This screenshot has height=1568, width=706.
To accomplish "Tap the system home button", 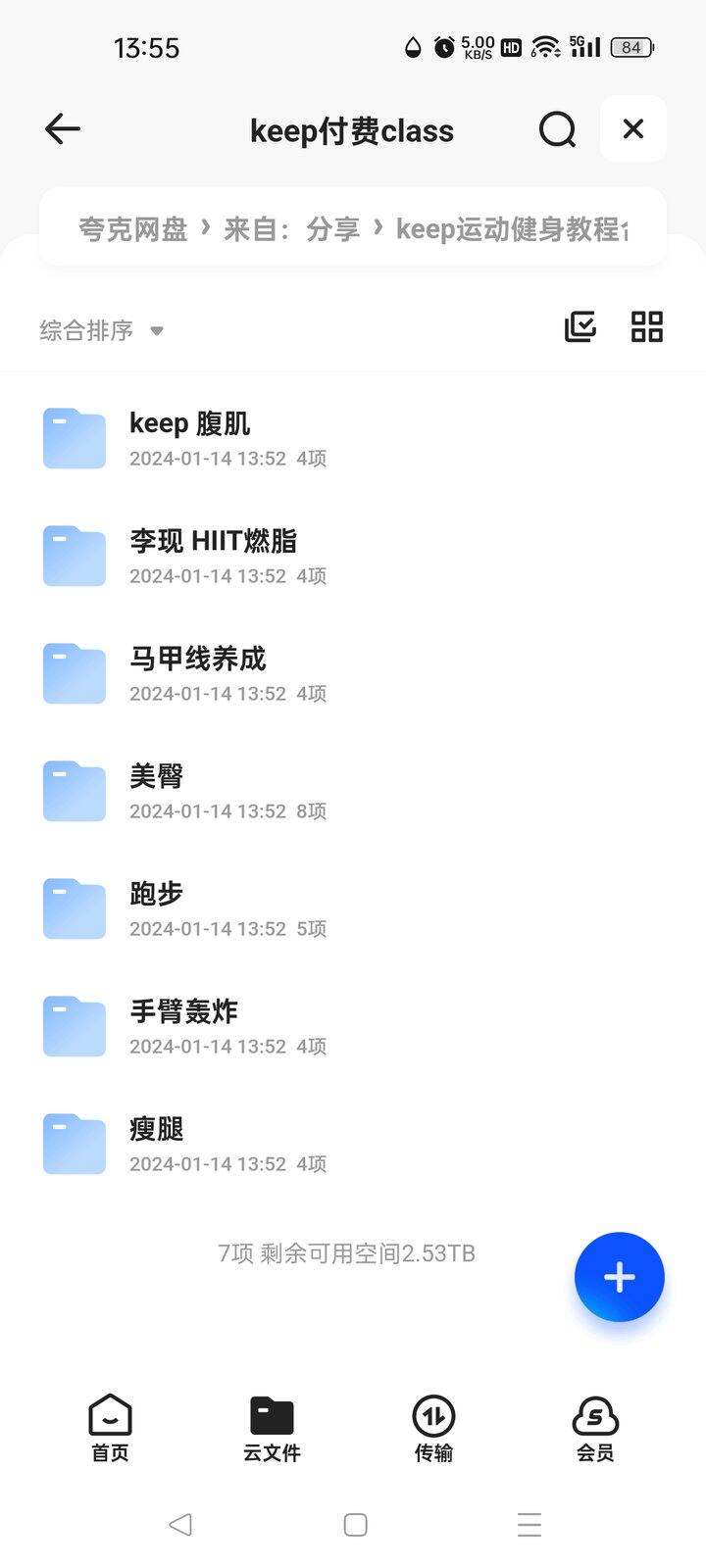I will click(355, 1525).
